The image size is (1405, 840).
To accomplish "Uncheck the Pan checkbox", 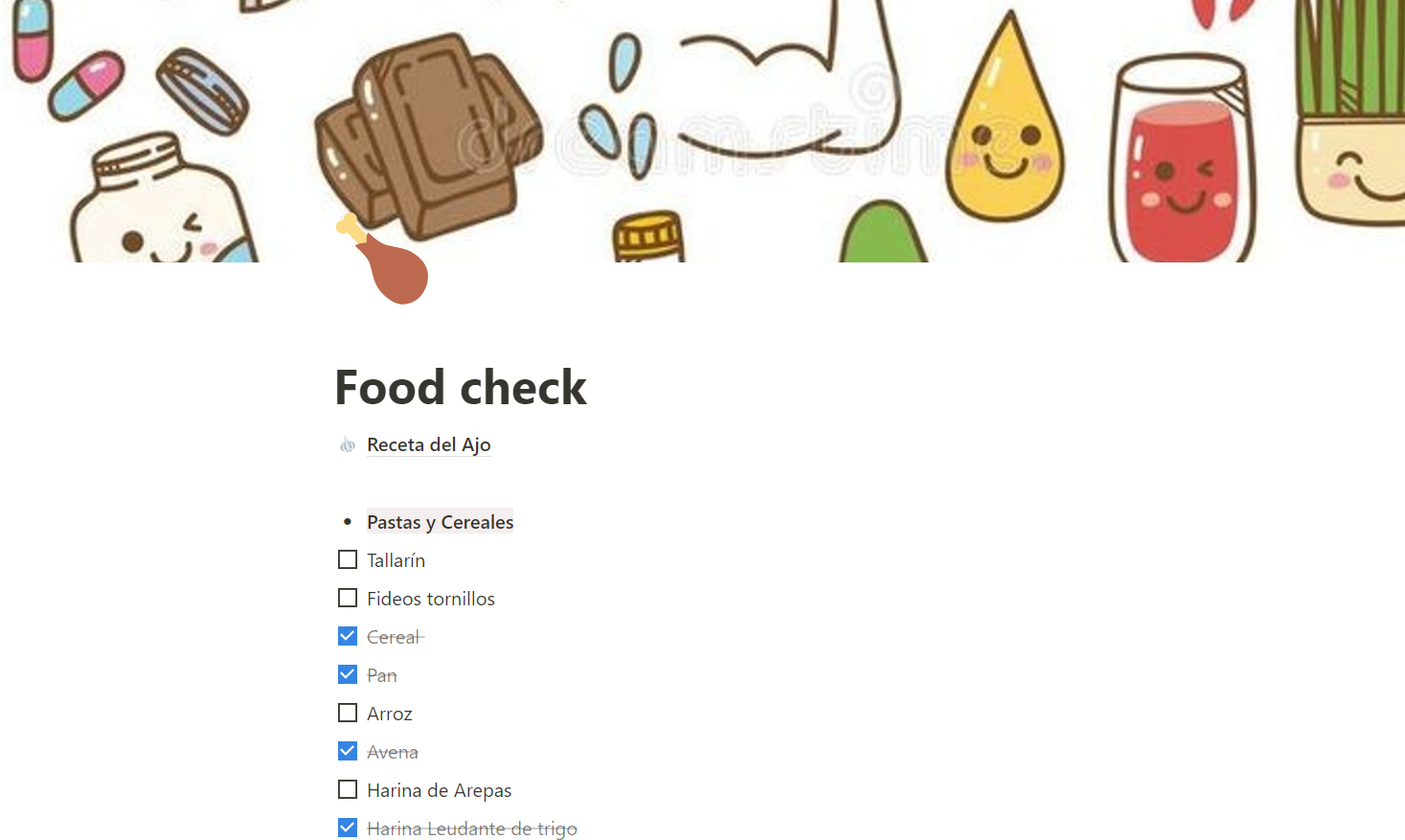I will point(348,674).
